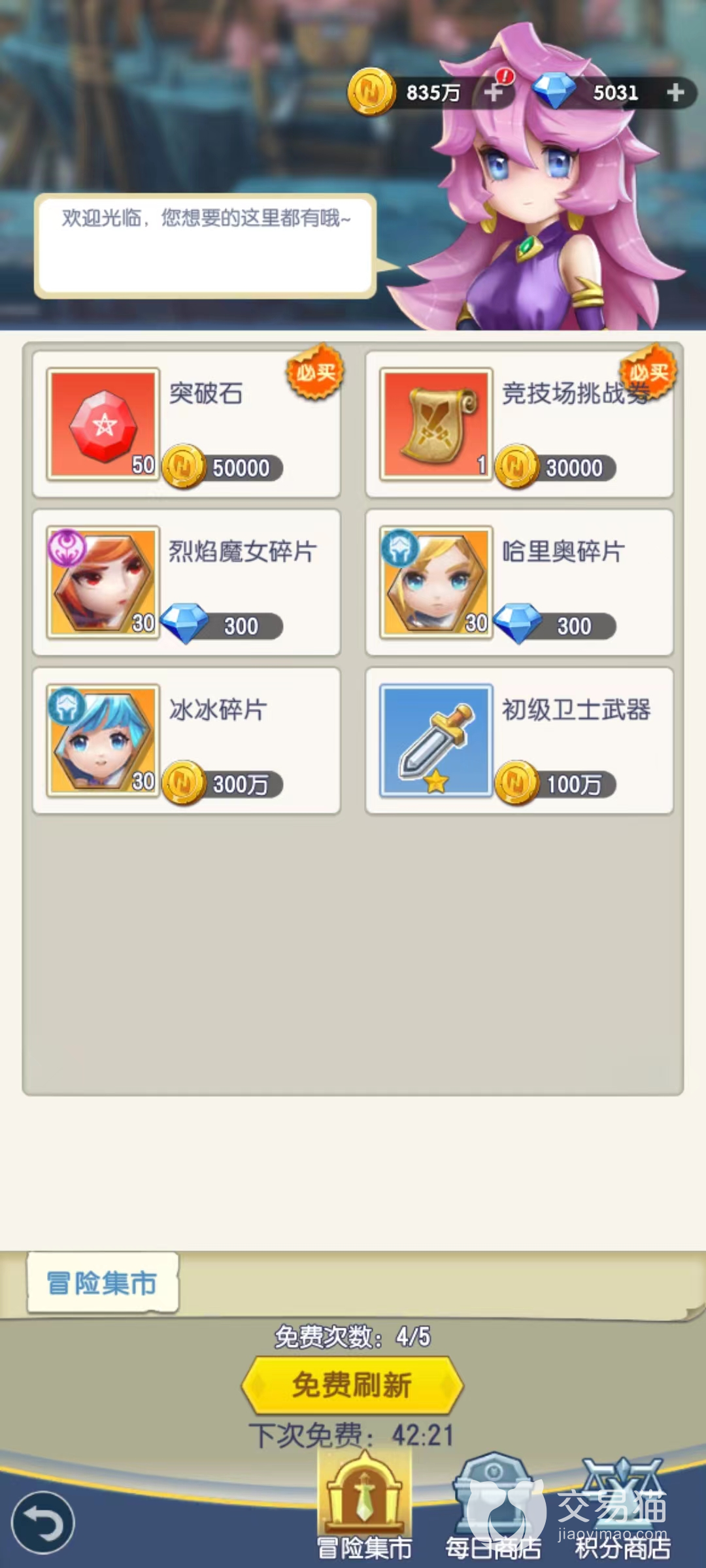
Task: Buy 竞技场挑战券 for 30000 coins
Action: click(519, 425)
